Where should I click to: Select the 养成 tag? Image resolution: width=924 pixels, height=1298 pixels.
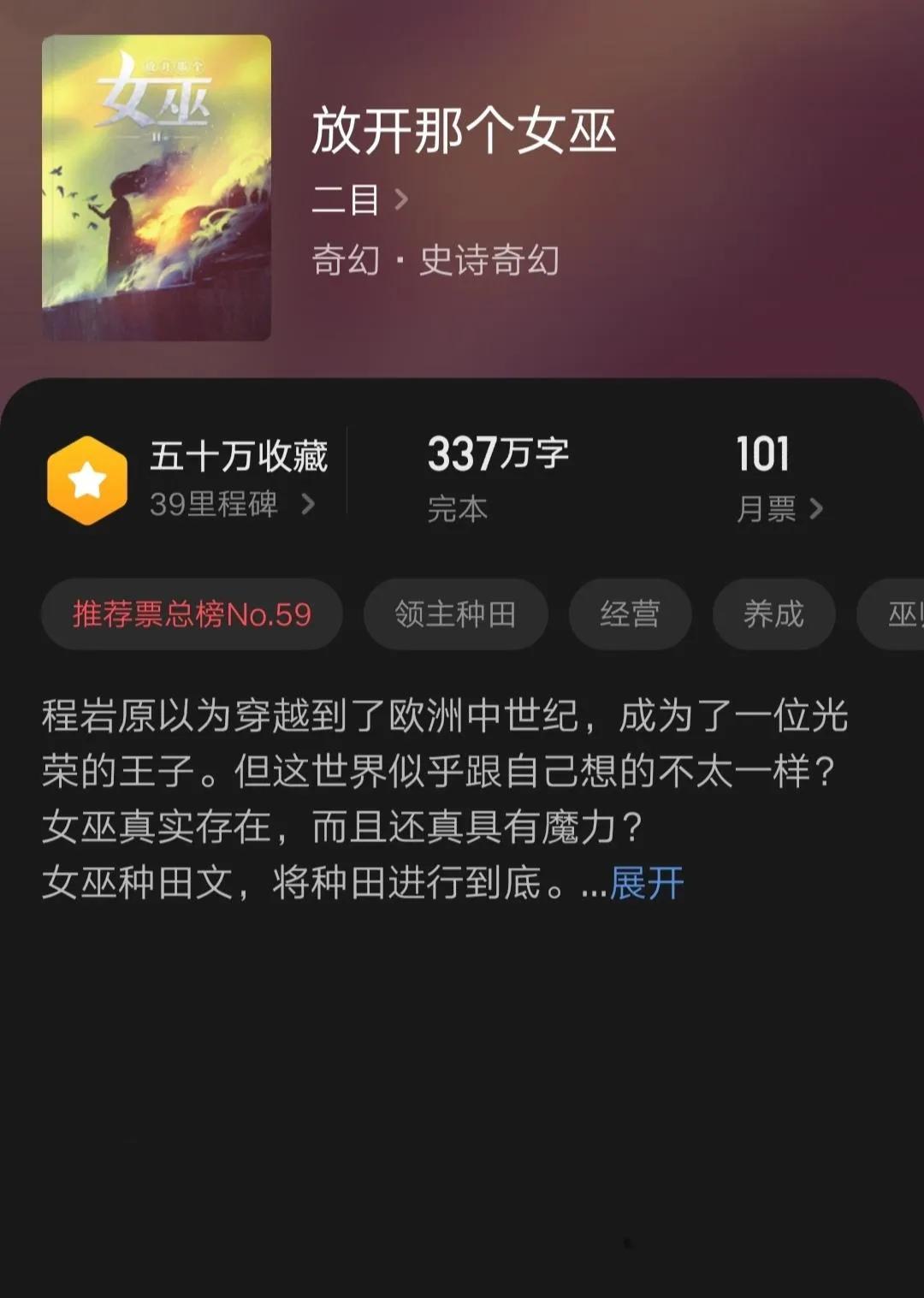[x=773, y=614]
